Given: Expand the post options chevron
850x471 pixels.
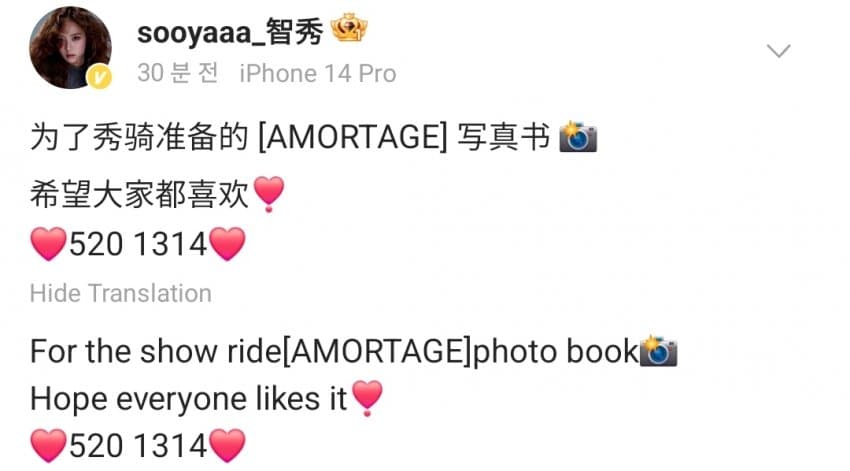Looking at the screenshot, I should point(778,50).
